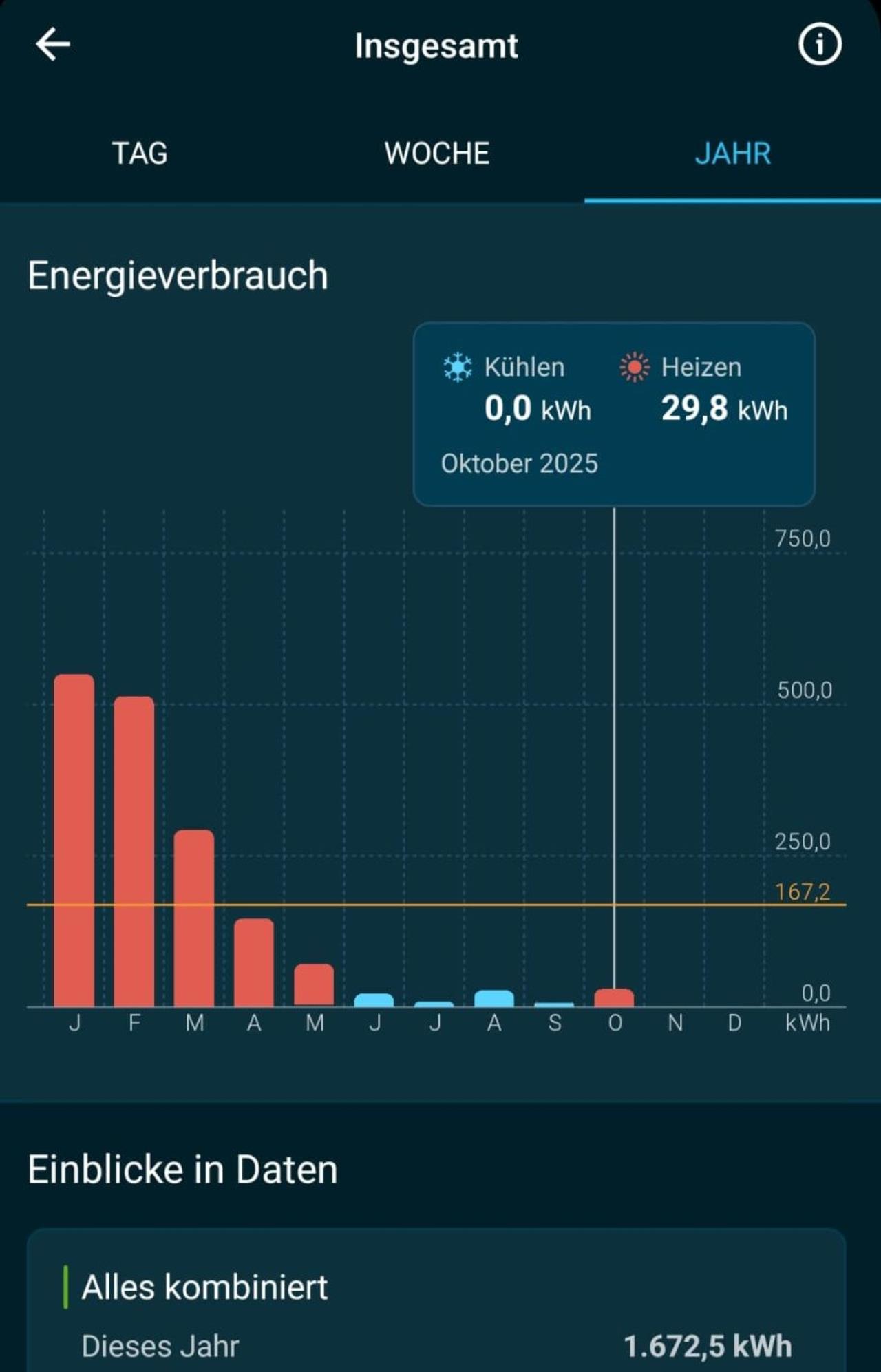This screenshot has height=1372, width=881.
Task: Select the red M bar for March
Action: 194,918
